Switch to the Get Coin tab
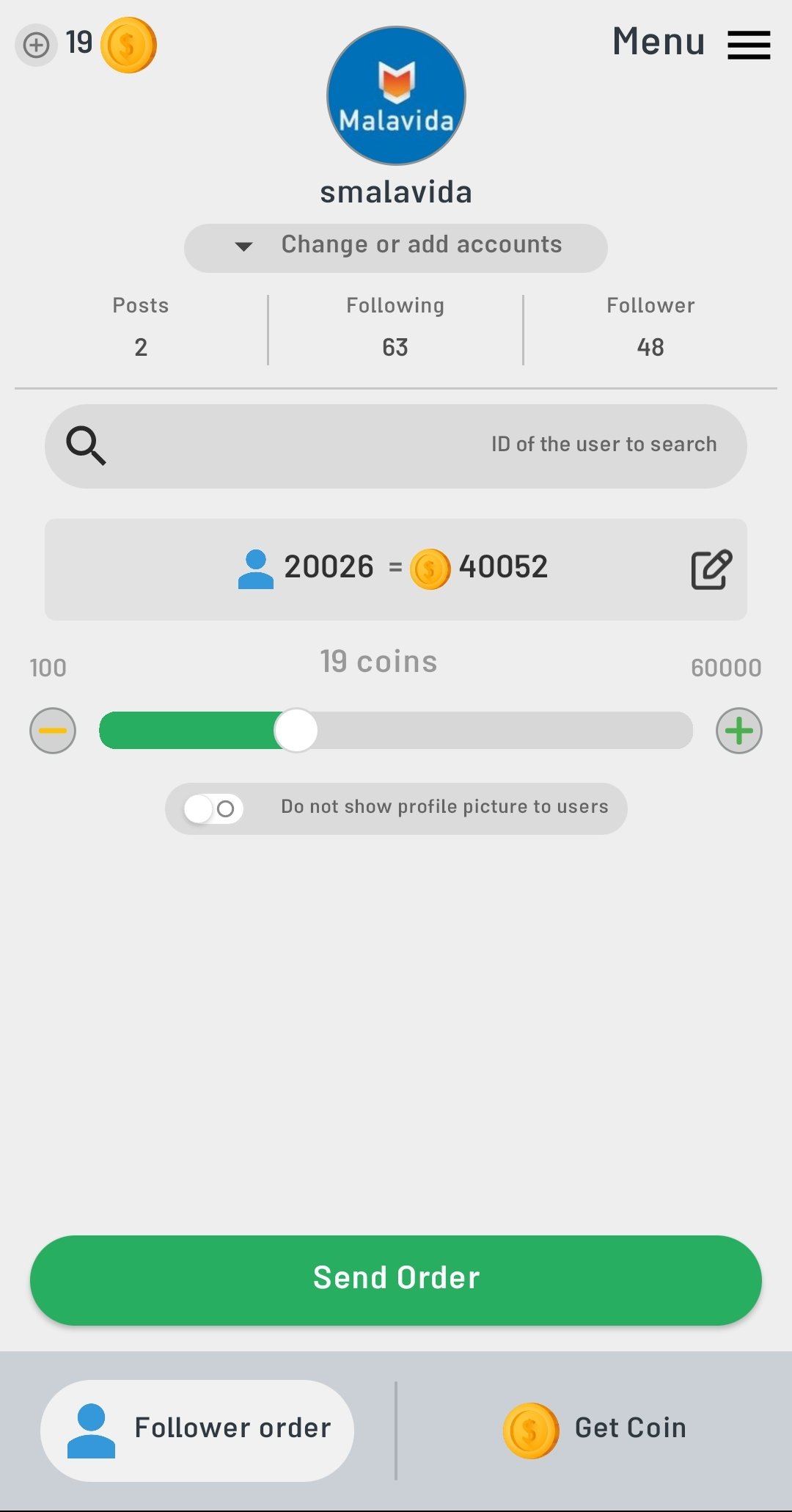 pyautogui.click(x=595, y=1431)
